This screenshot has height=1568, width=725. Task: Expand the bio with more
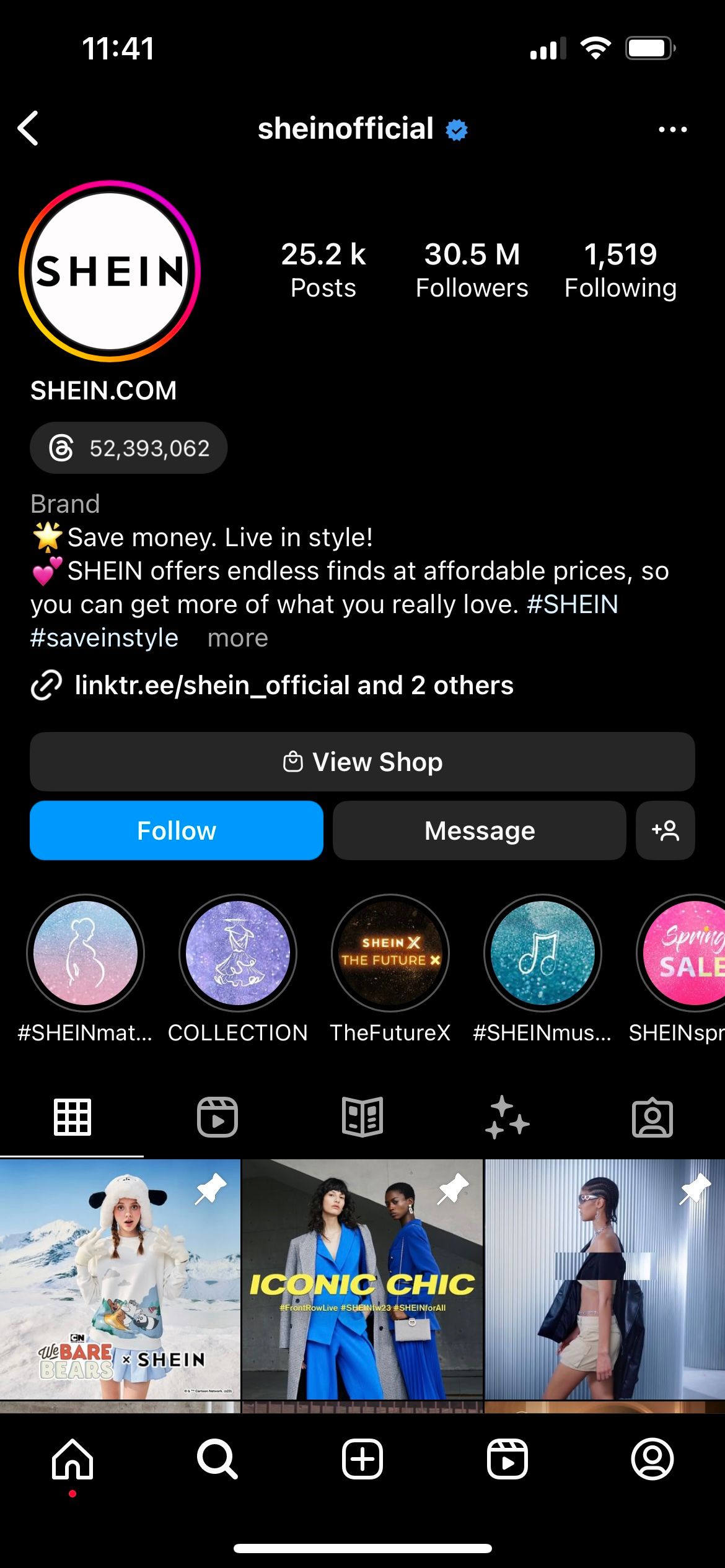click(237, 637)
